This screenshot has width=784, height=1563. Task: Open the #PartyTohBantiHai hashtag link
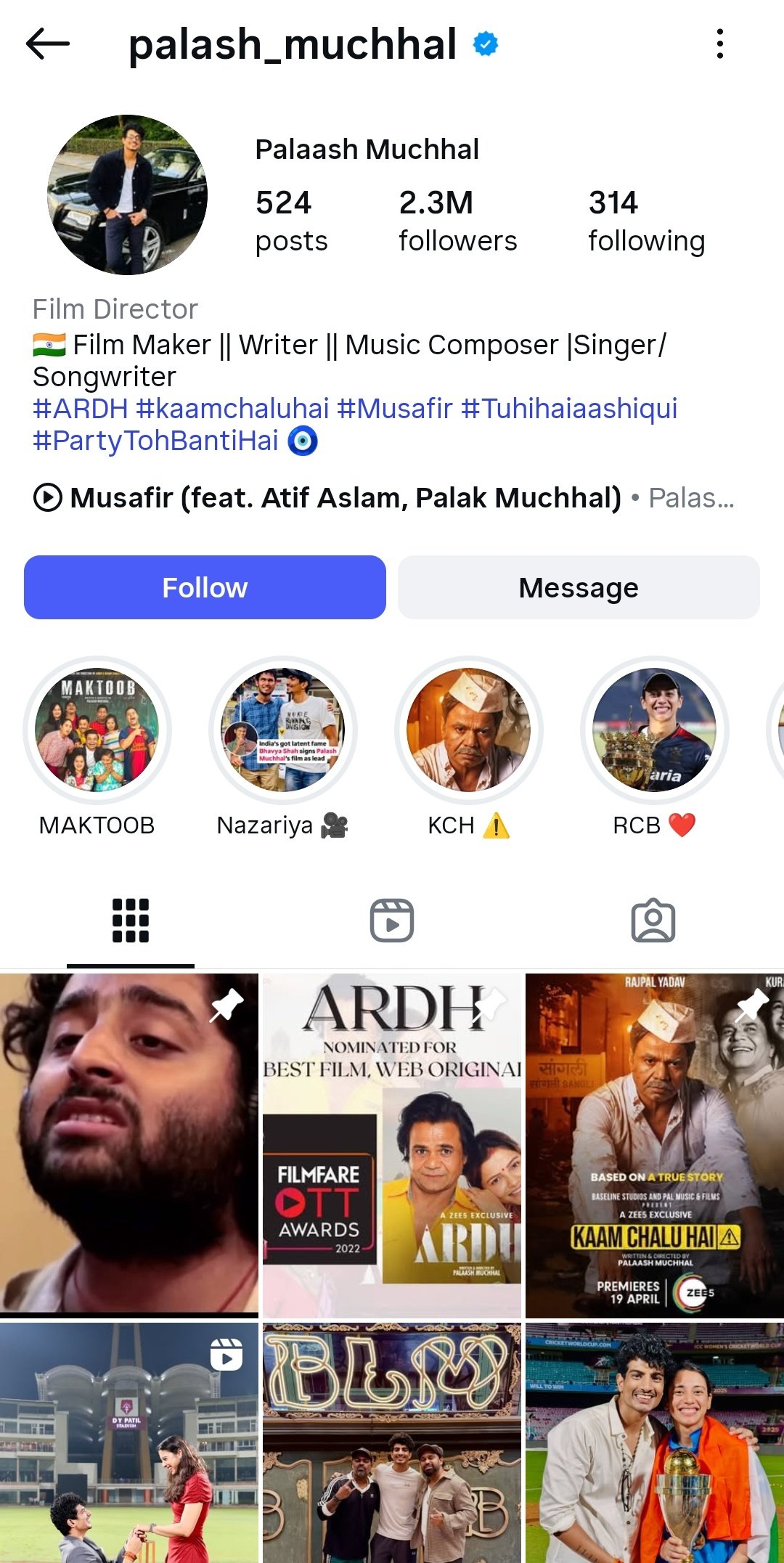coord(155,441)
